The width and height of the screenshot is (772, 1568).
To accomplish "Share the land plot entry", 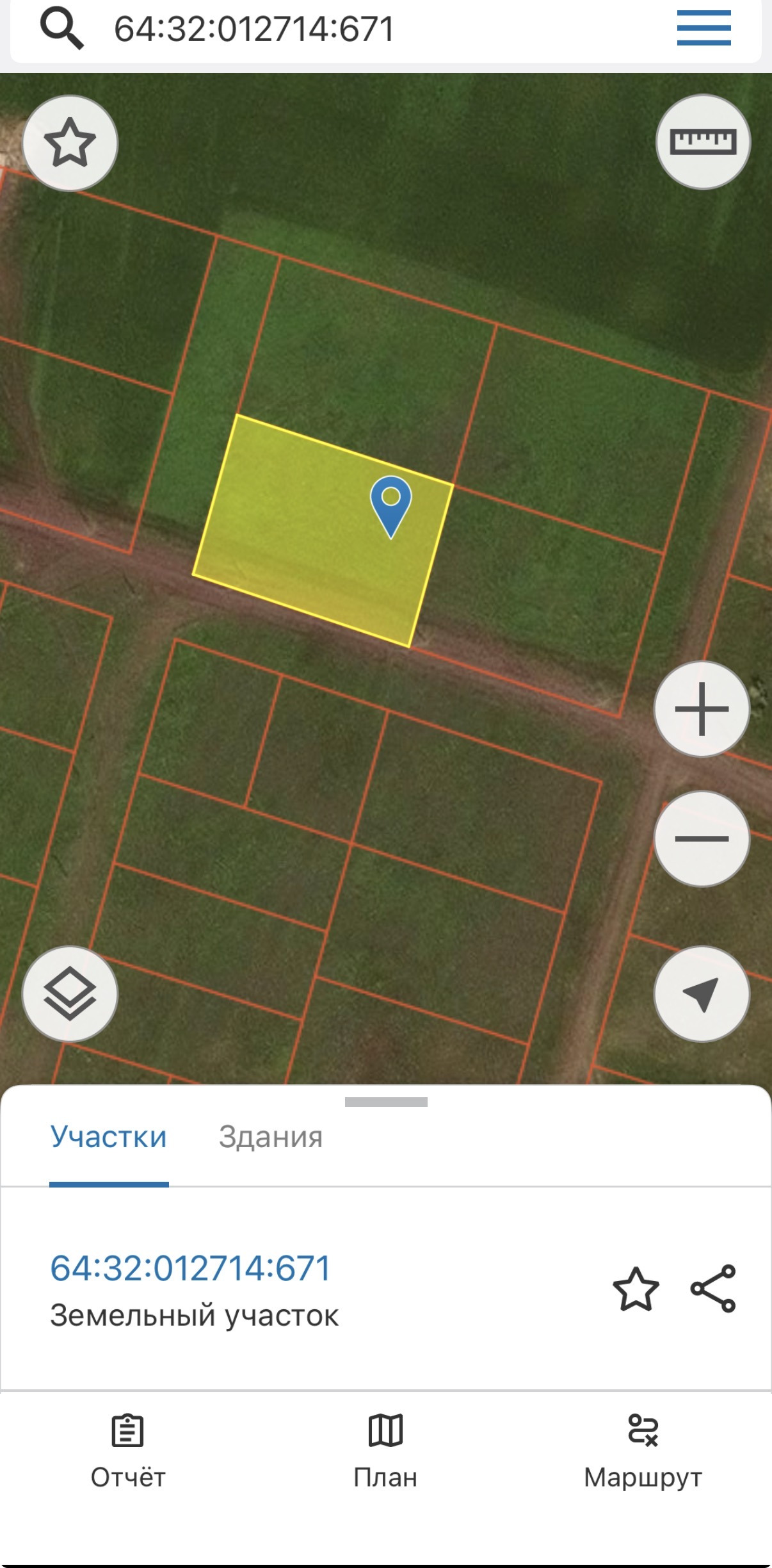I will [712, 1289].
